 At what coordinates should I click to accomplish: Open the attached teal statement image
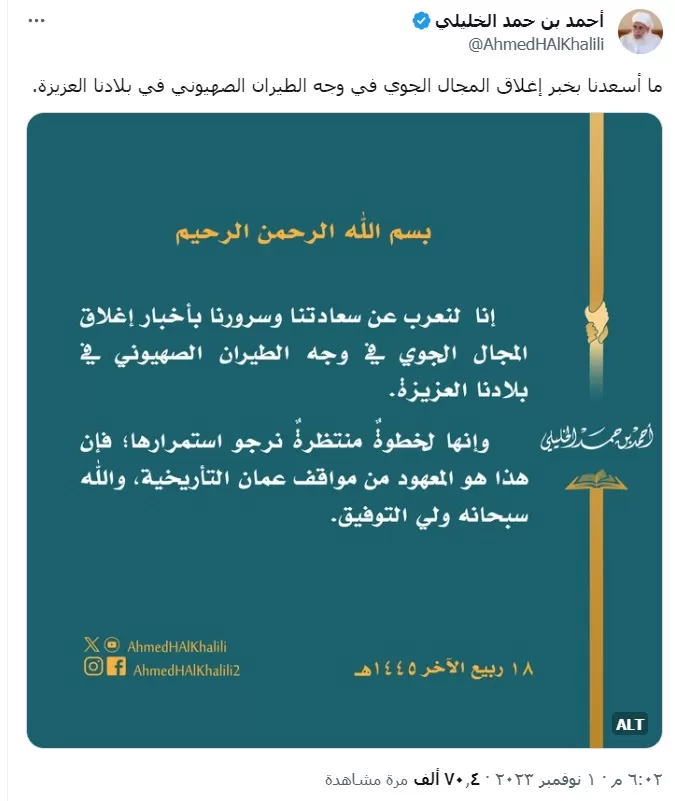click(x=344, y=430)
